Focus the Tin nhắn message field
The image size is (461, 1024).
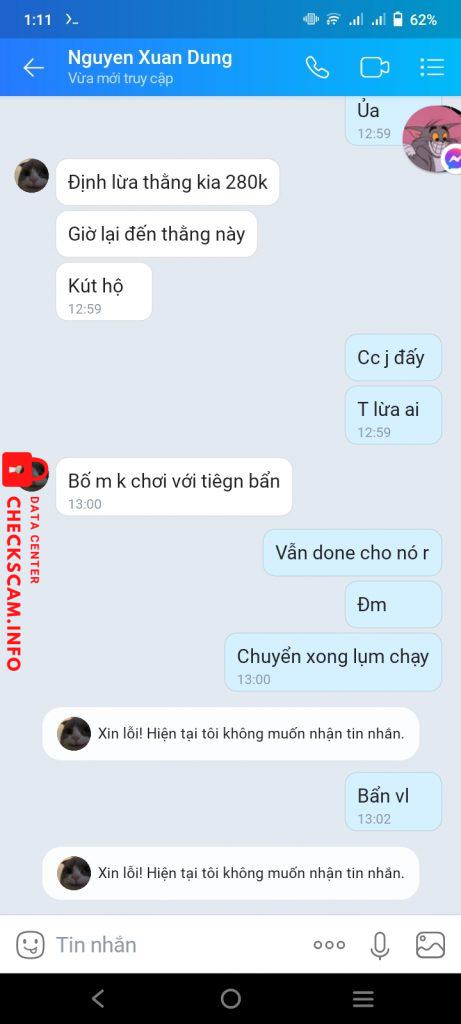click(176, 944)
